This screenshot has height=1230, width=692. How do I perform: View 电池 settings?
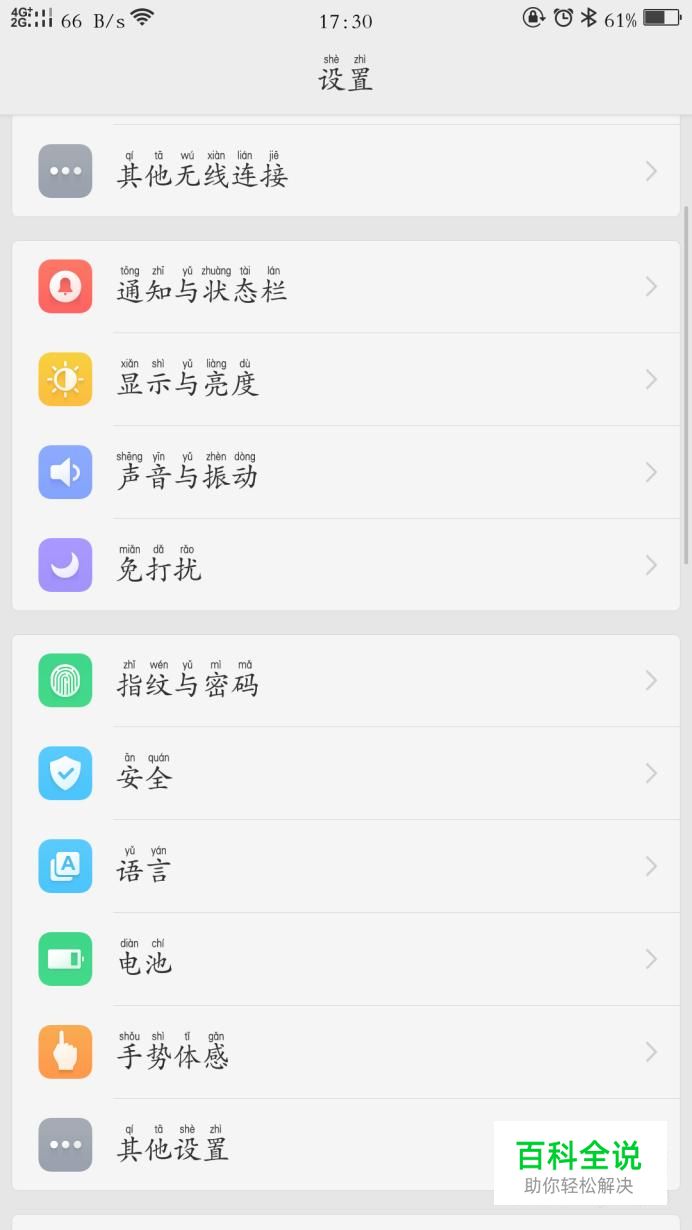(x=346, y=959)
